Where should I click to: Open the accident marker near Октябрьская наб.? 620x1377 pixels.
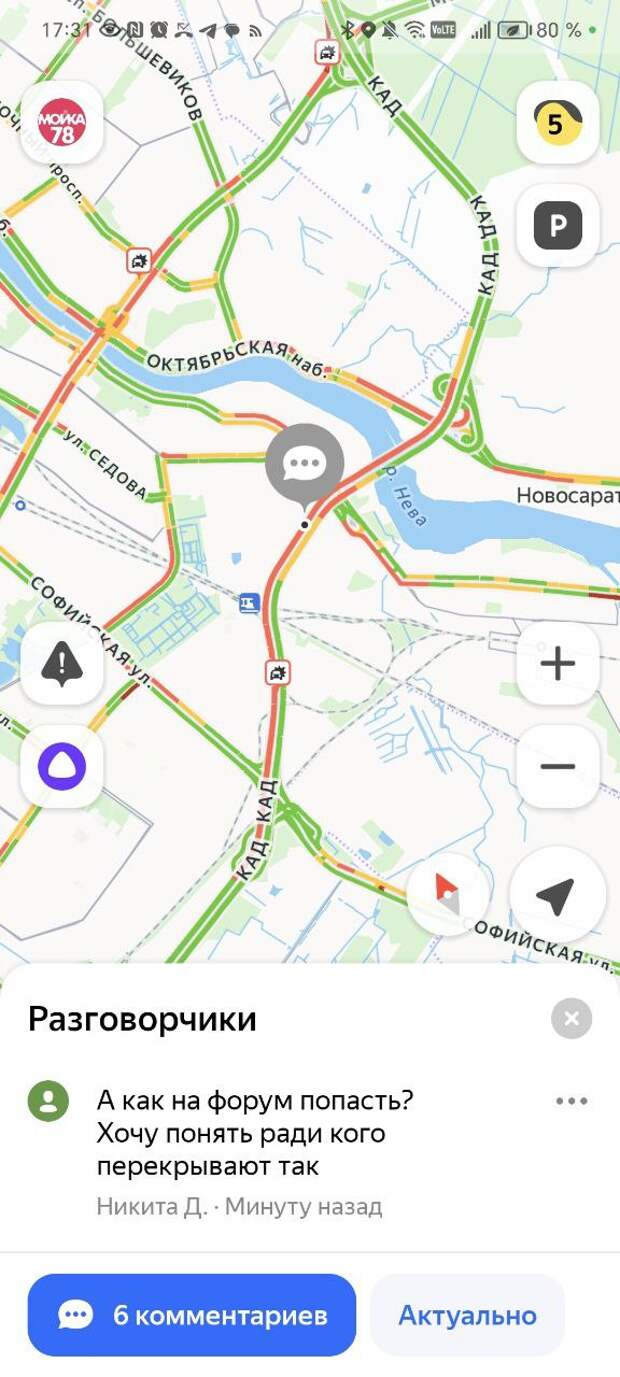139,261
